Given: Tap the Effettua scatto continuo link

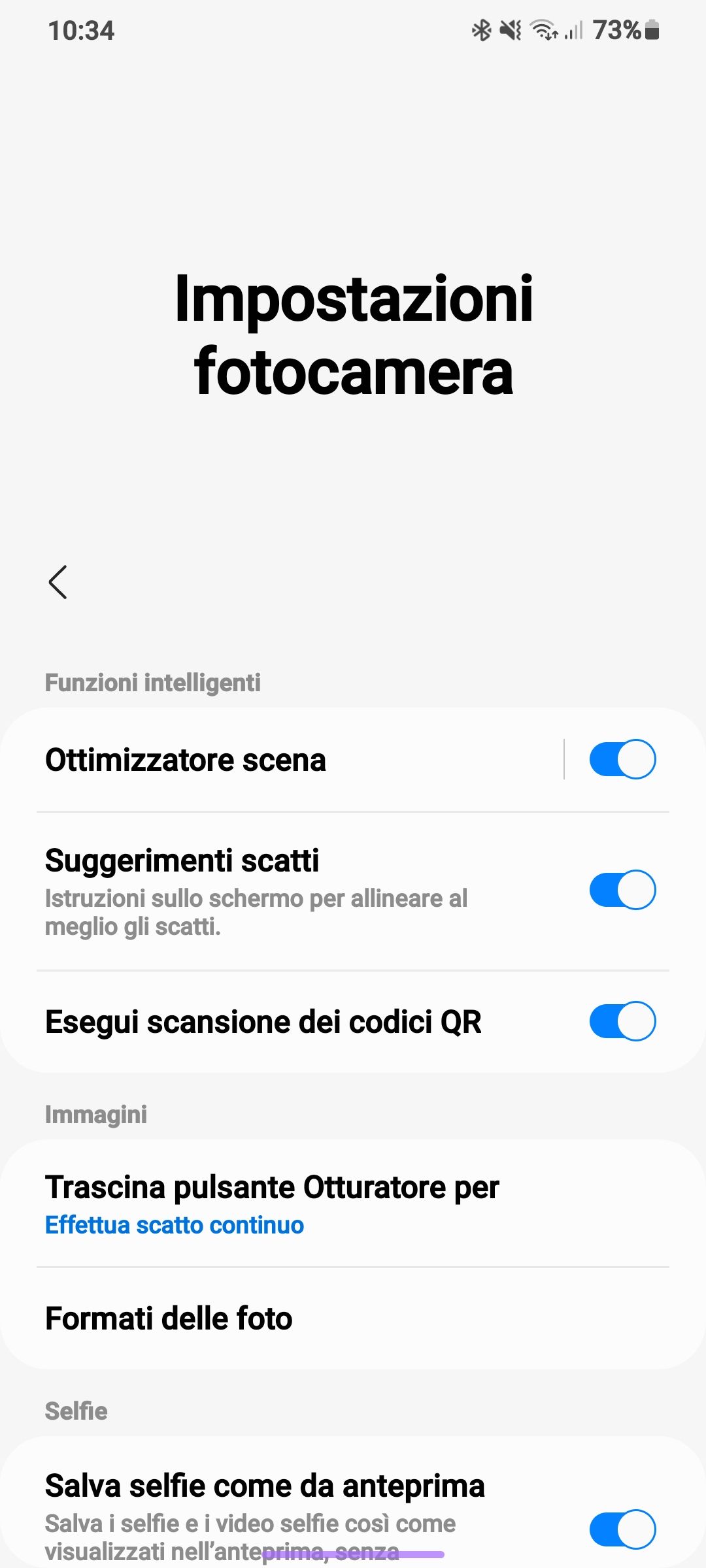Looking at the screenshot, I should coord(174,1225).
